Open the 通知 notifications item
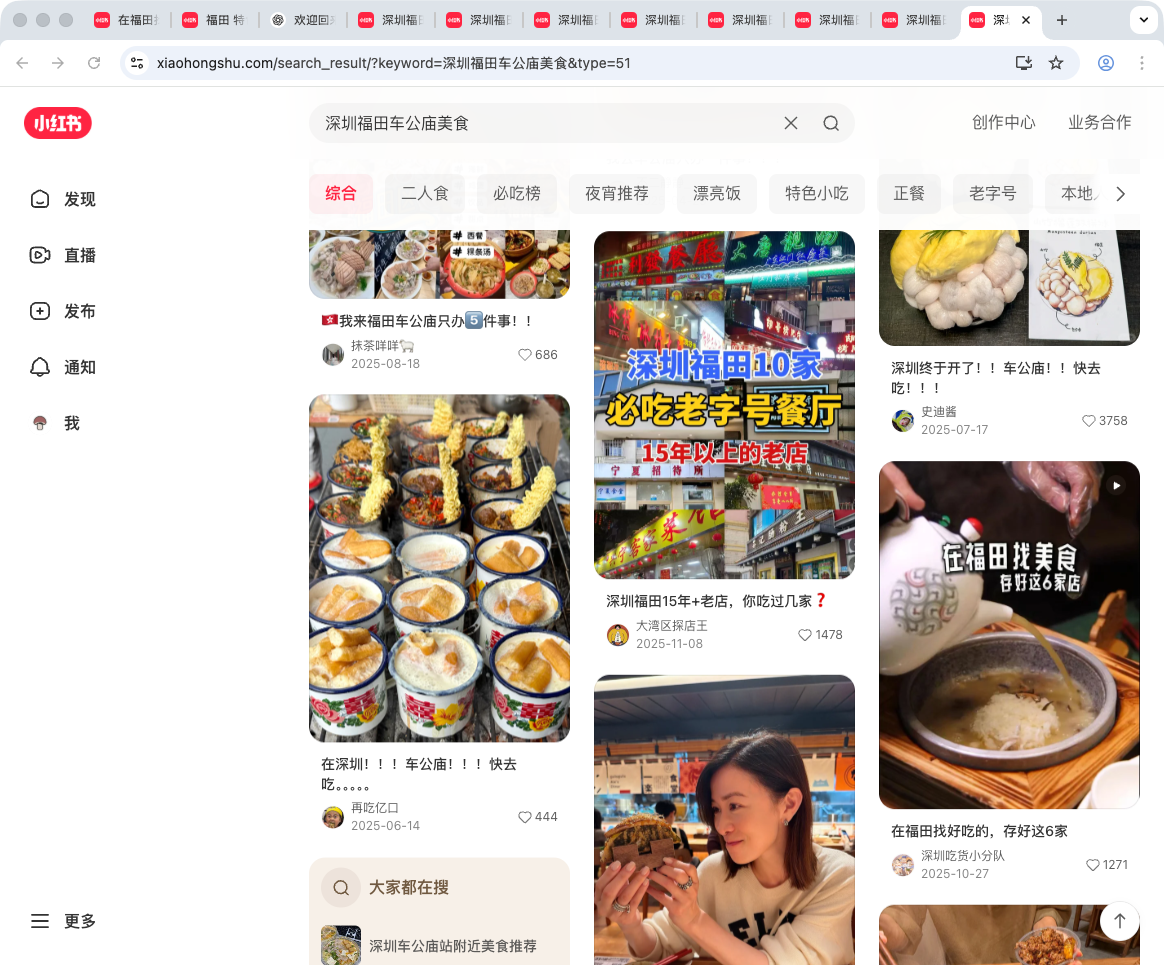This screenshot has width=1164, height=965. pyautogui.click(x=64, y=367)
